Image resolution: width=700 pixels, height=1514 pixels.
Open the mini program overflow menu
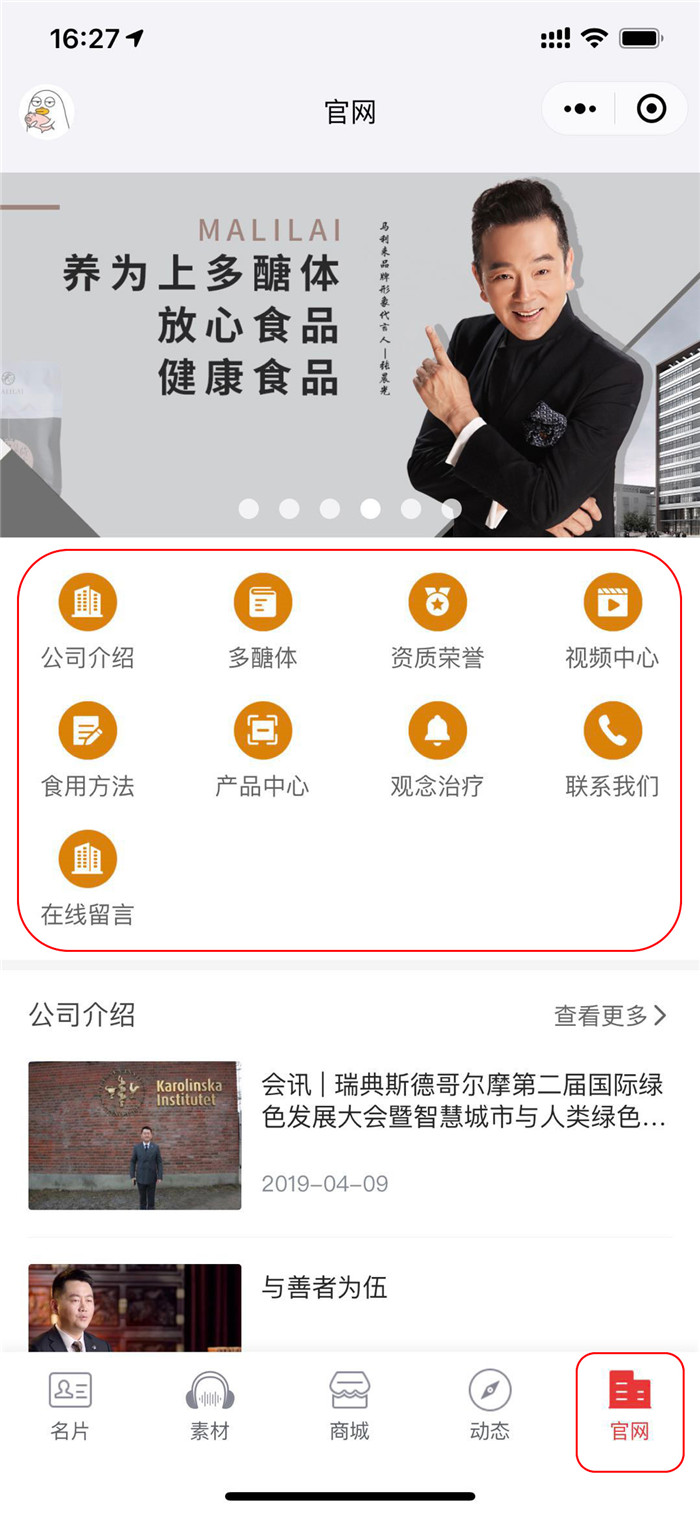pos(580,109)
